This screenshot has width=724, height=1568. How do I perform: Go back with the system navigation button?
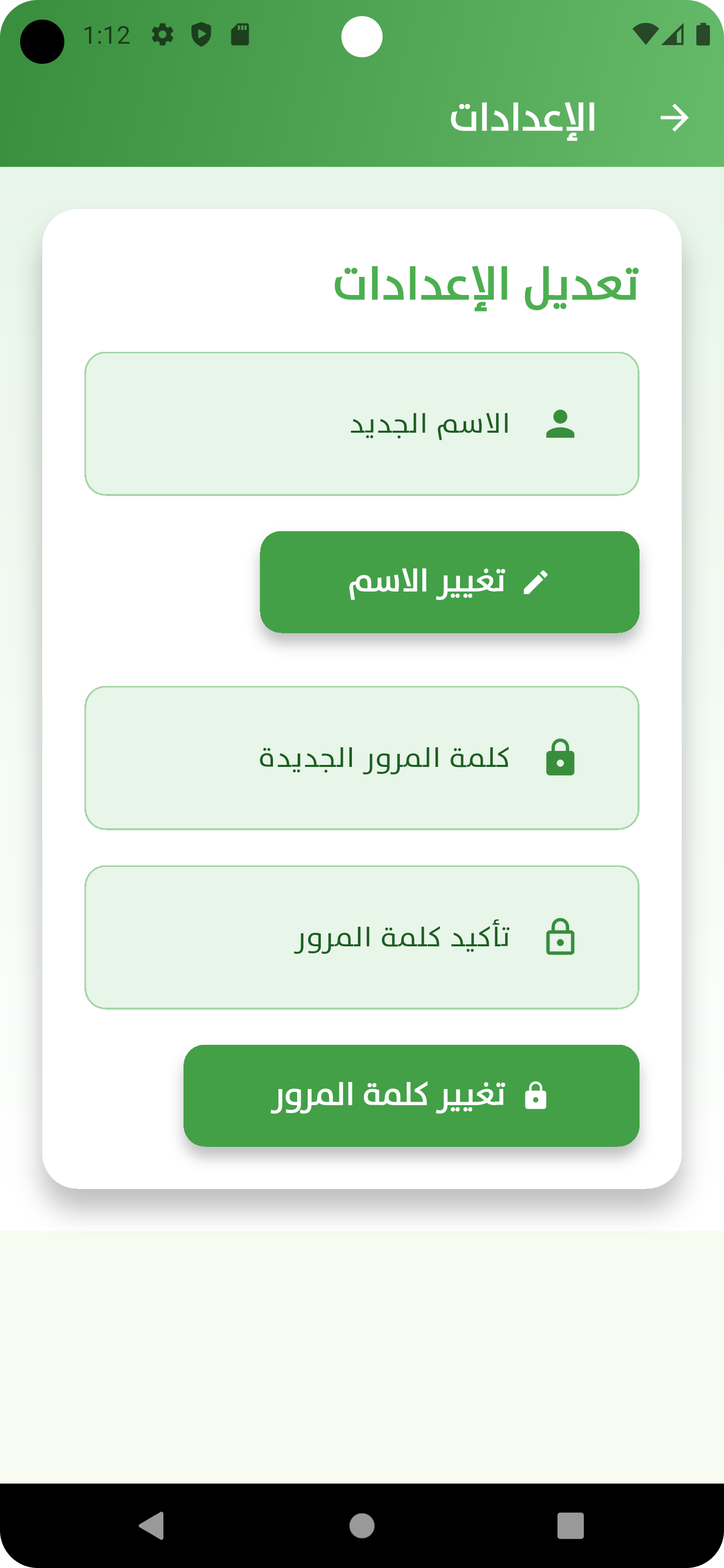[152, 1525]
